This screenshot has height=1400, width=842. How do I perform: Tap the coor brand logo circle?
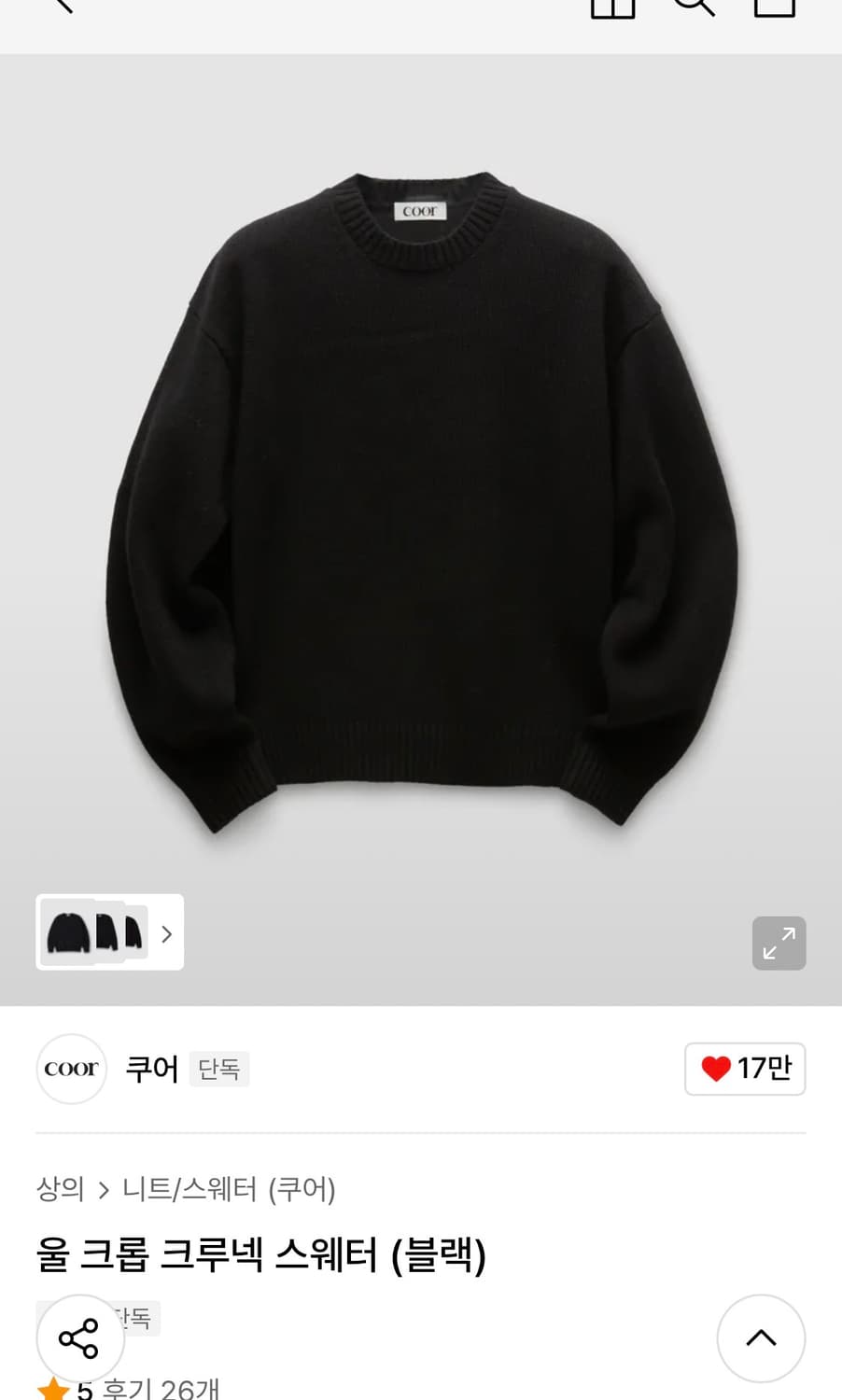point(71,1069)
